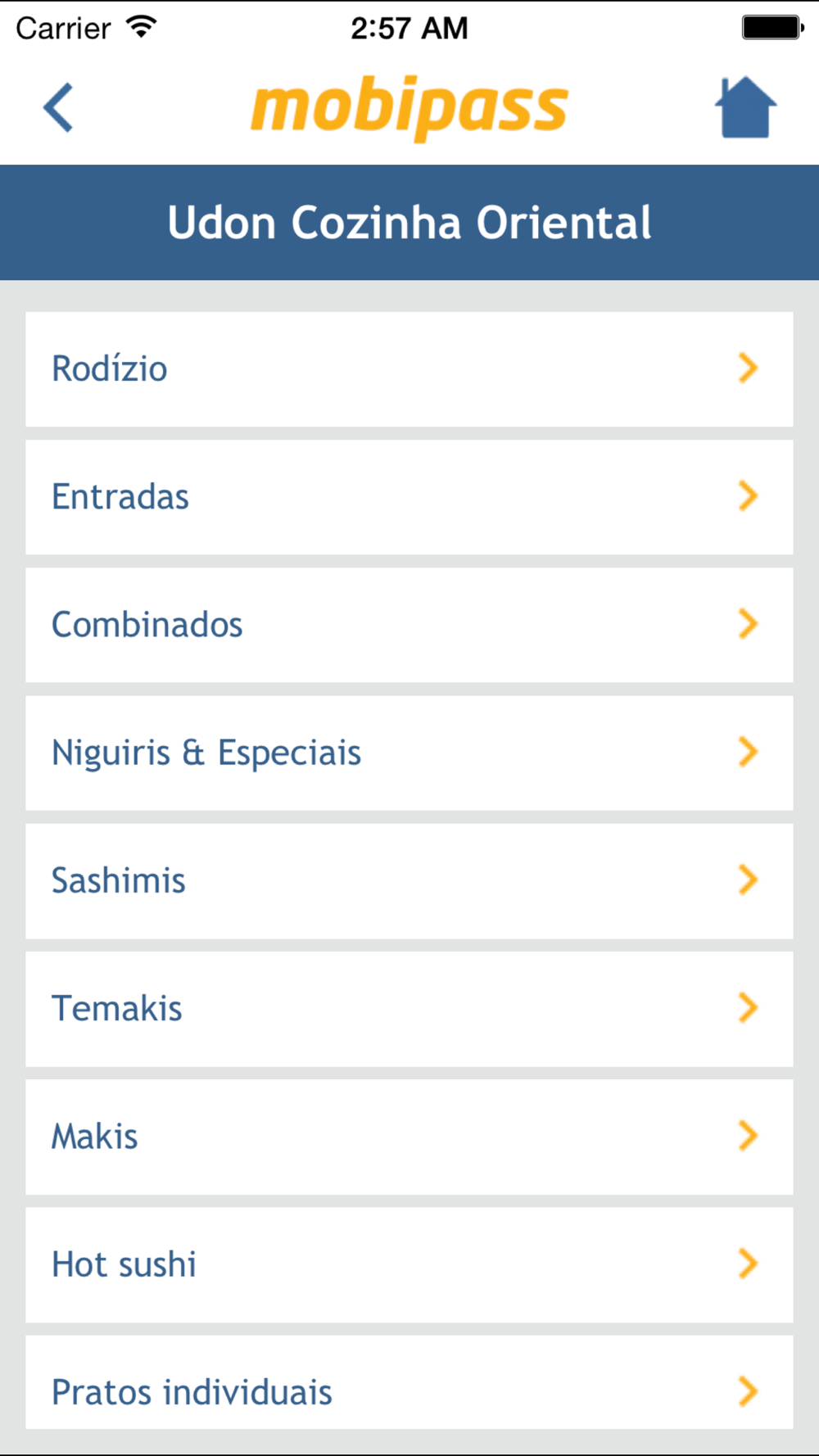Image resolution: width=819 pixels, height=1456 pixels.
Task: Go back with the left arrow
Action: [x=58, y=107]
